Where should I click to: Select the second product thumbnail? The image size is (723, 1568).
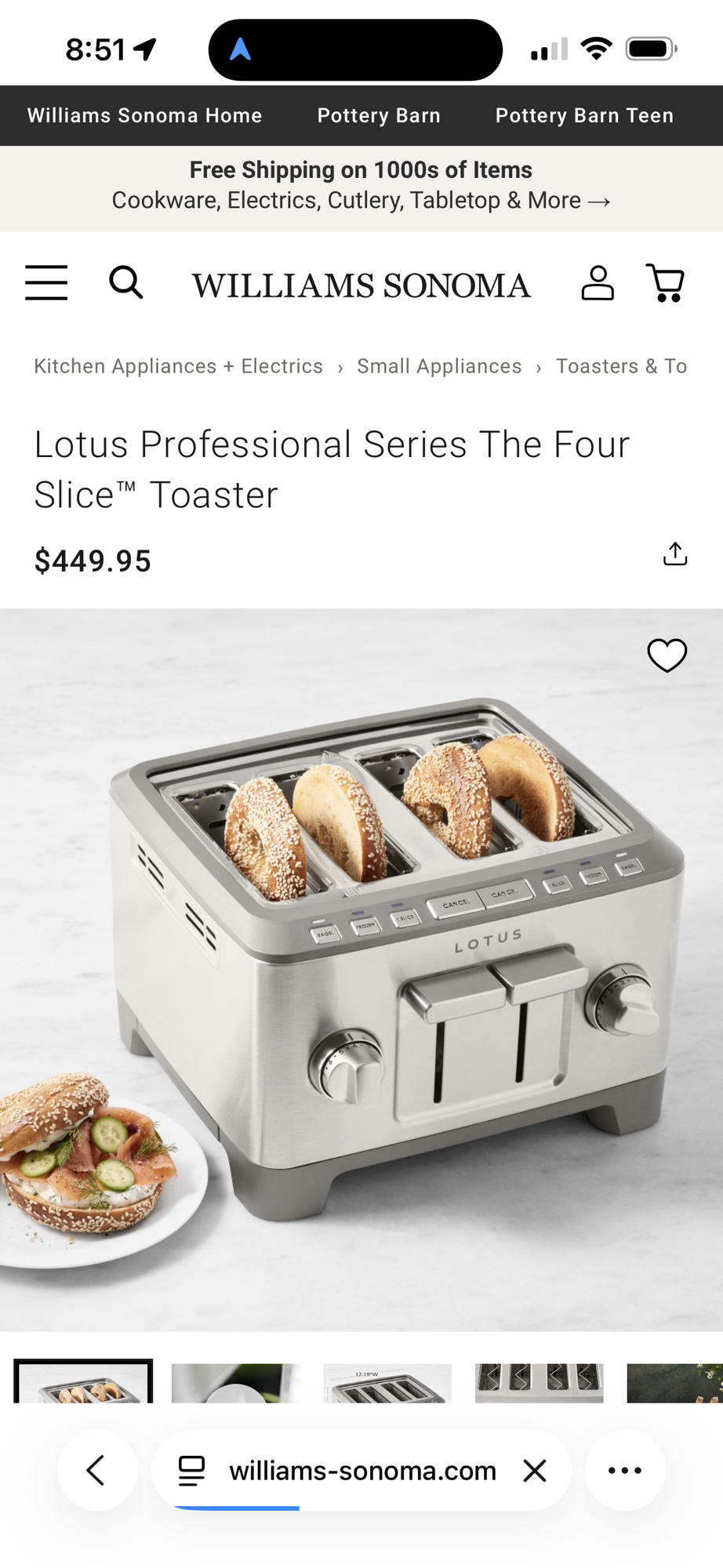coord(235,1383)
